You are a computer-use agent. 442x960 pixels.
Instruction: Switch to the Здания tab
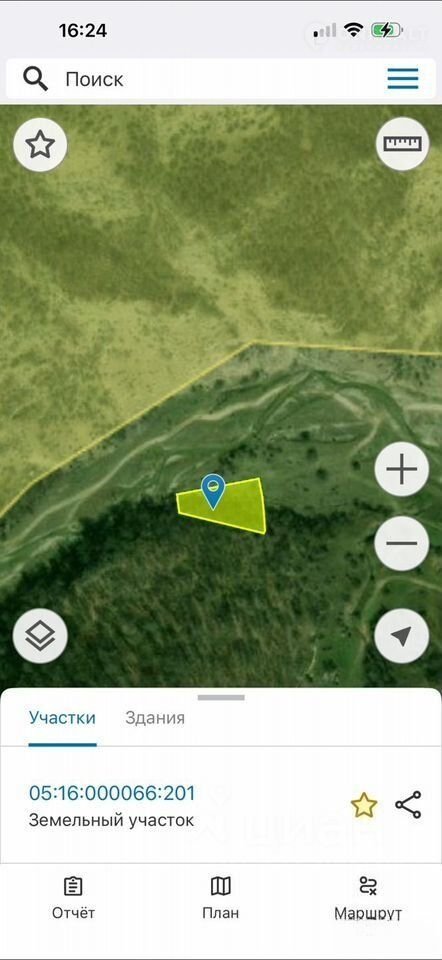pos(155,718)
